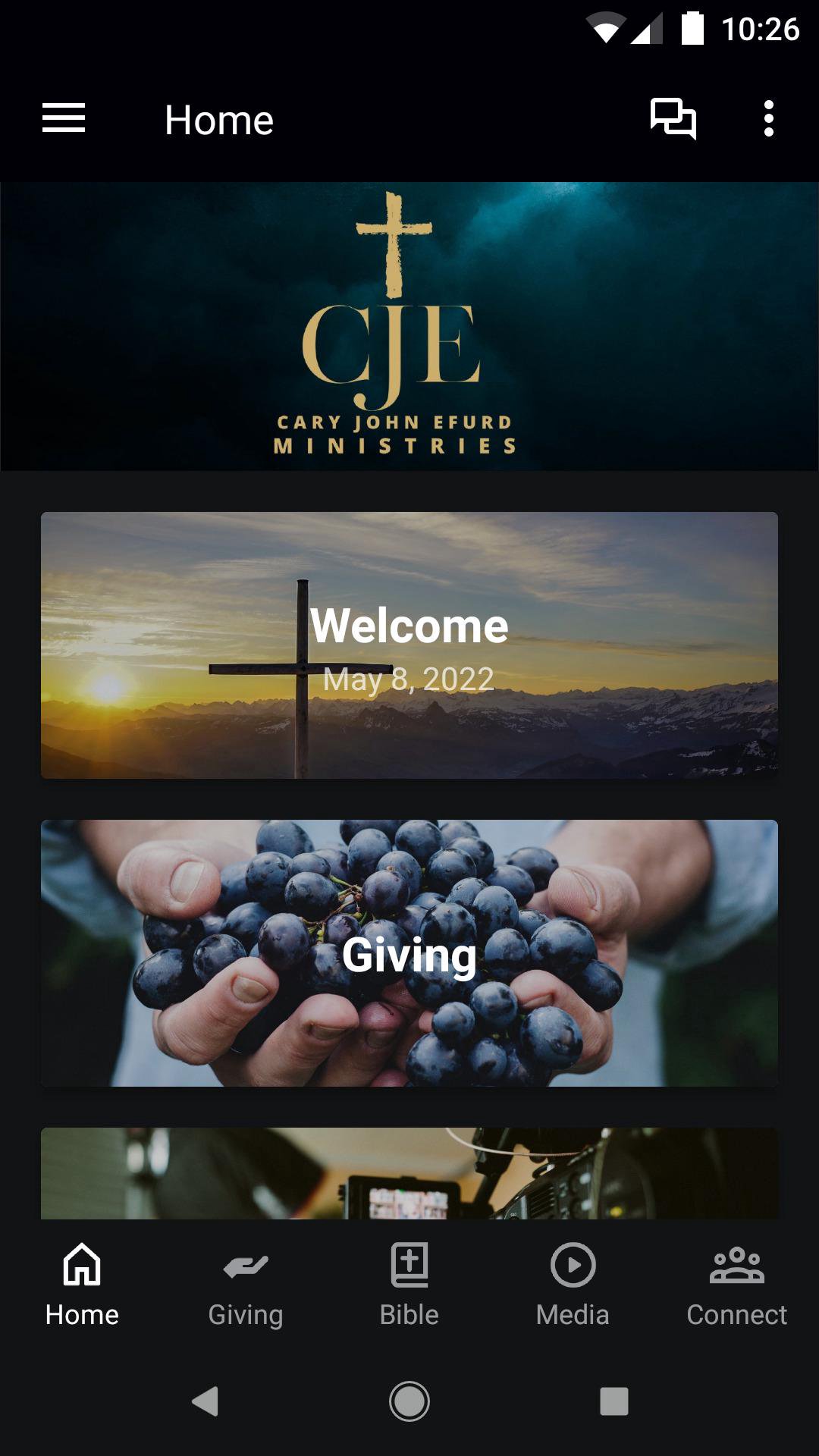Open the Giving card with grapes
819x1456 pixels.
click(x=409, y=953)
